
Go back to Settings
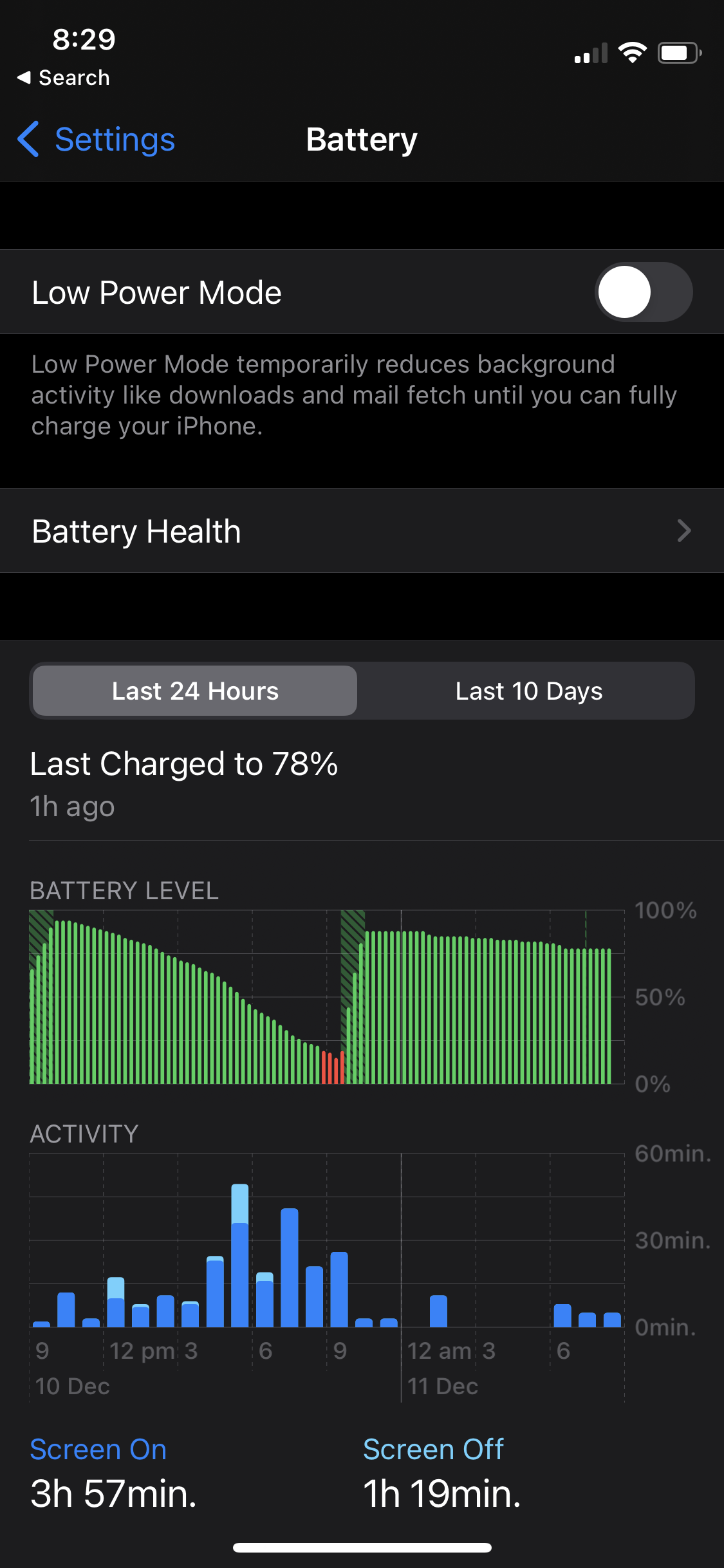(x=97, y=140)
